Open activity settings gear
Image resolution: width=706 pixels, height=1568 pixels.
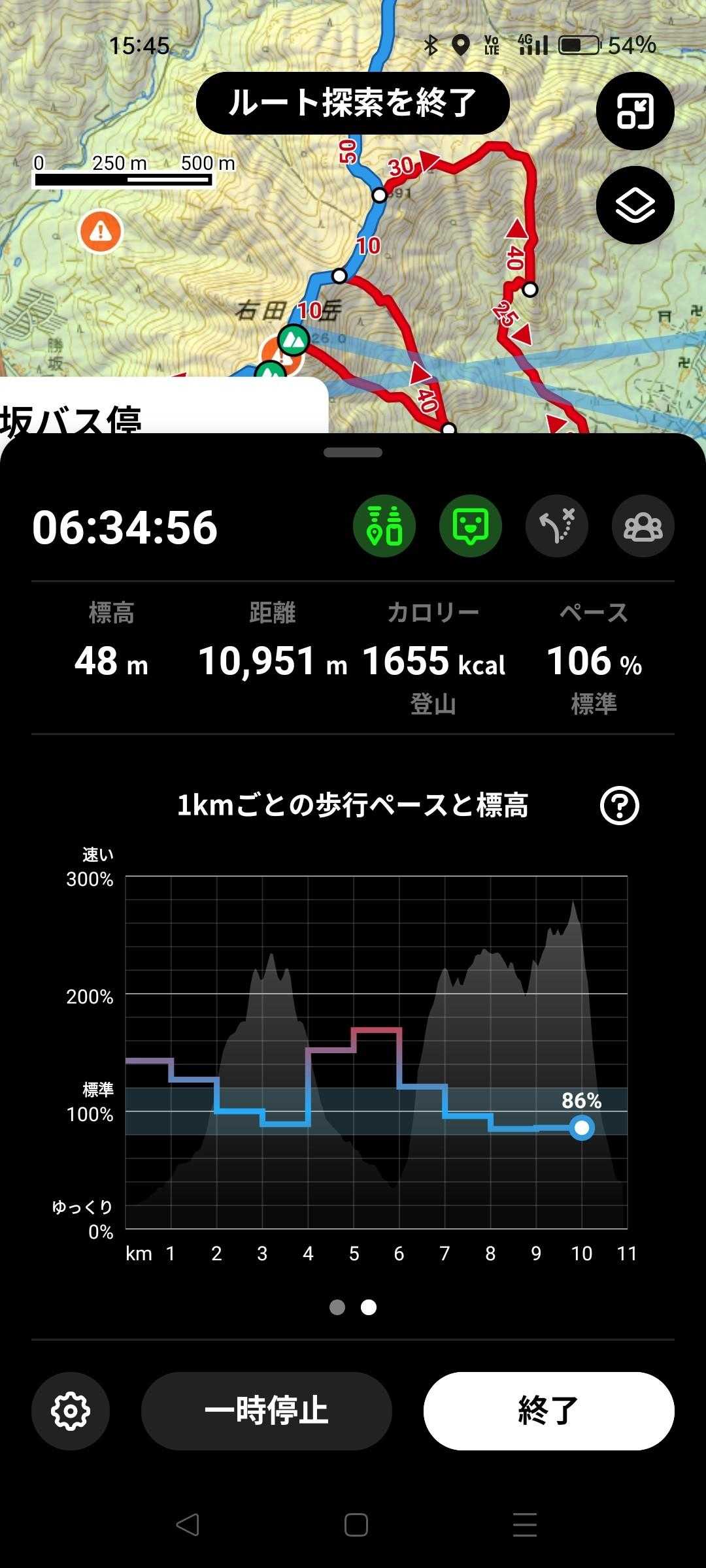[x=71, y=1411]
